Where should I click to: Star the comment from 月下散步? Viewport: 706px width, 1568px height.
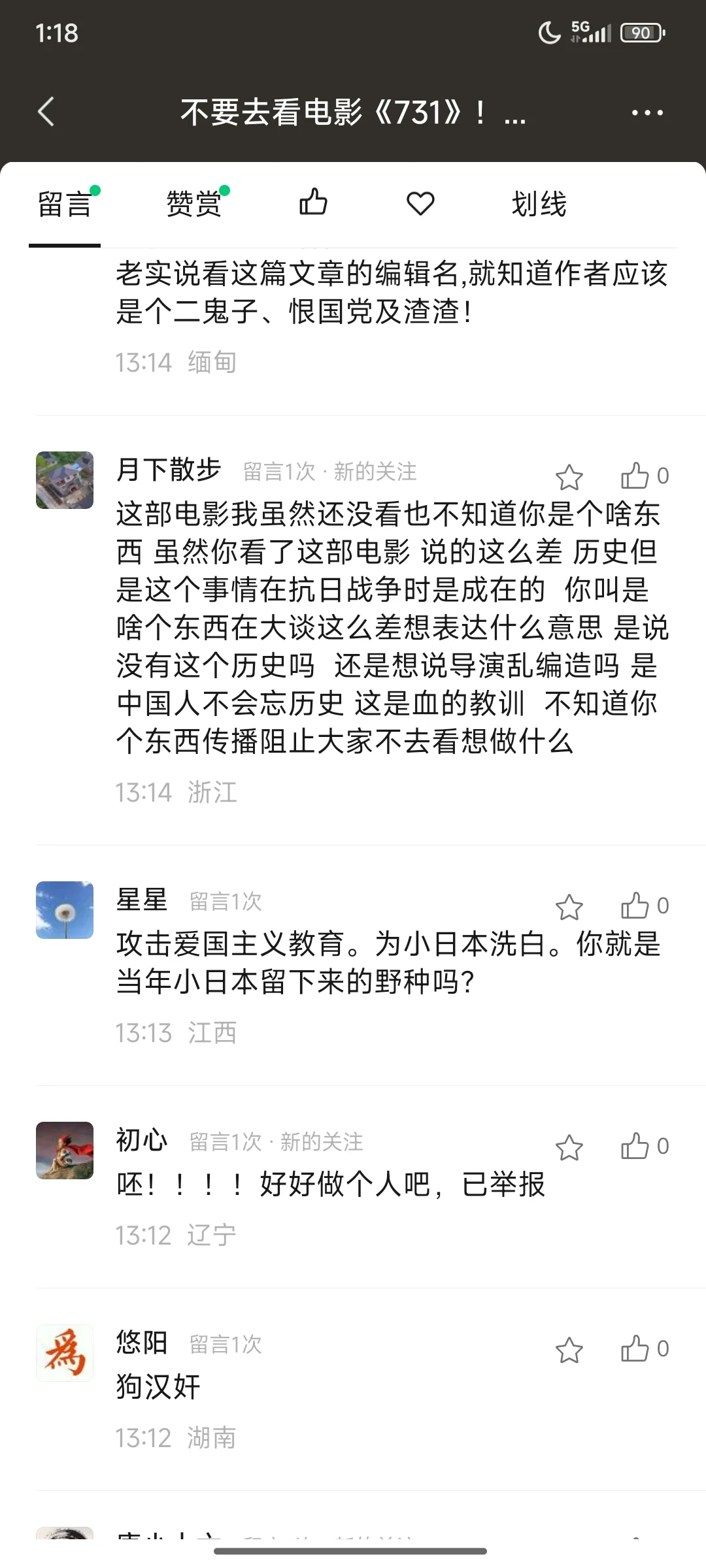point(569,477)
